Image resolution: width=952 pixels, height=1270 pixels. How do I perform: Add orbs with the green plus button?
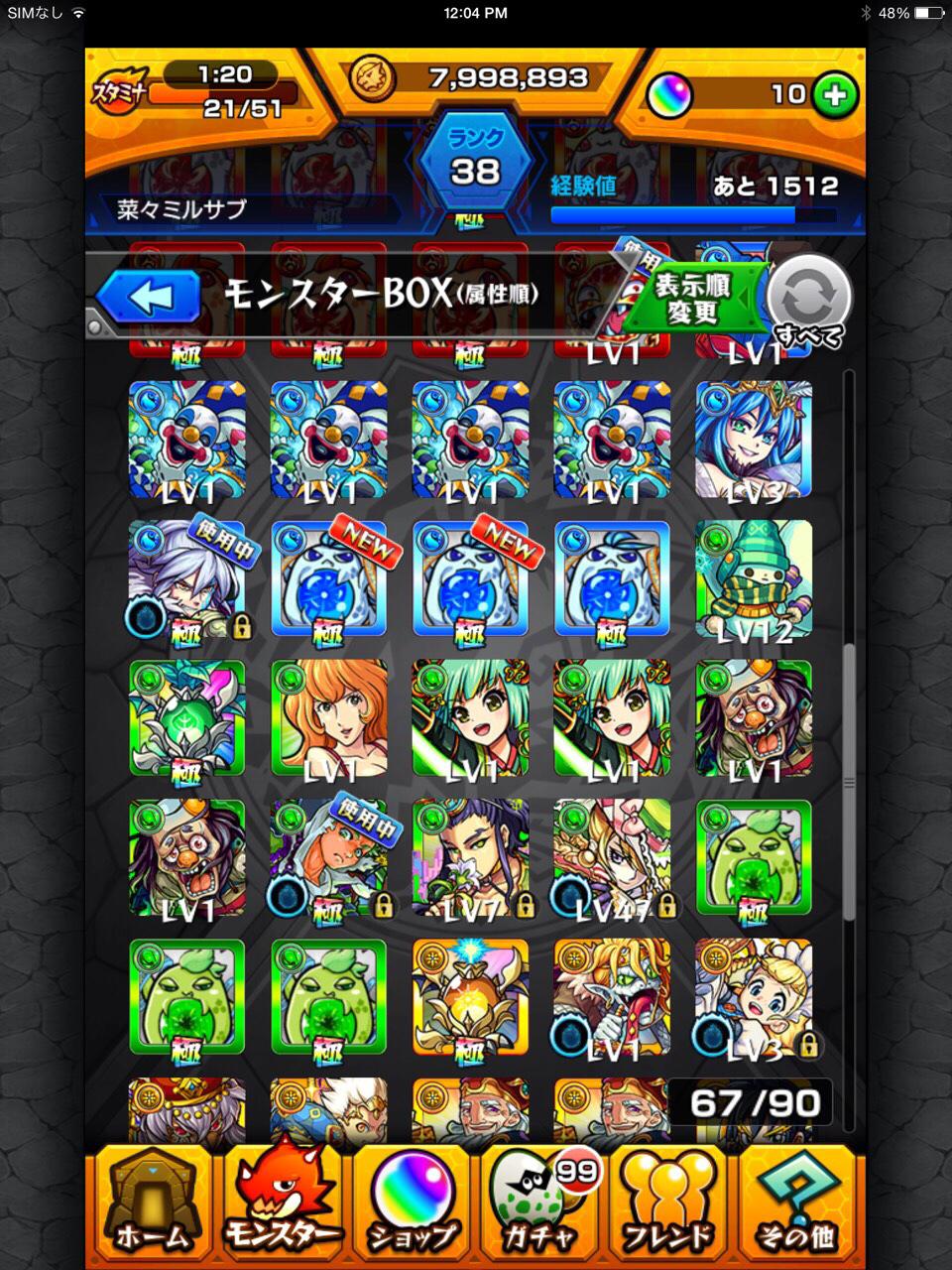[834, 95]
